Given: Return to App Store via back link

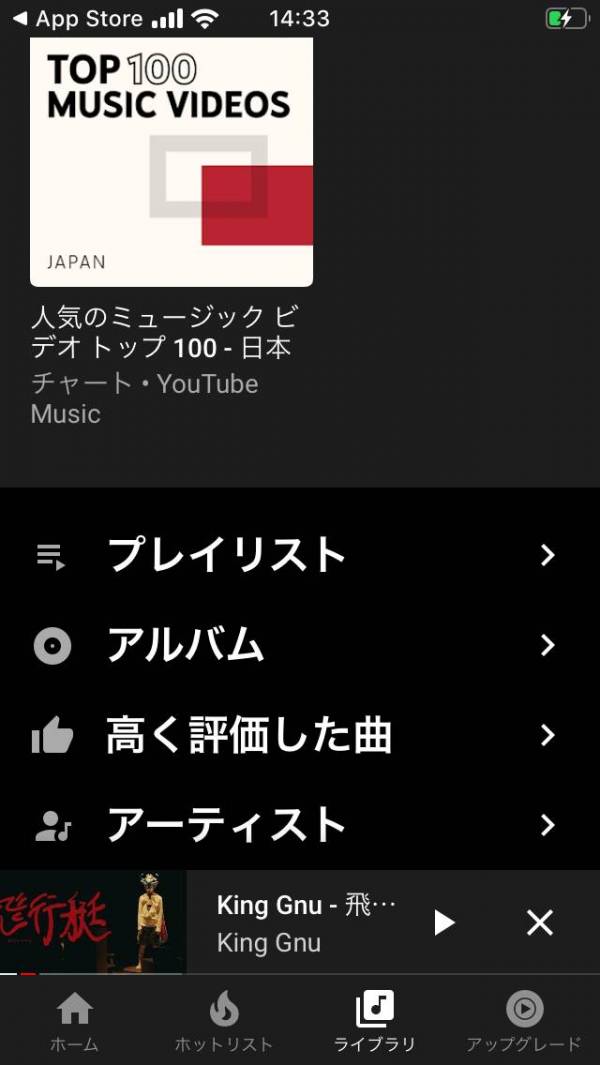Looking at the screenshot, I should point(77,18).
